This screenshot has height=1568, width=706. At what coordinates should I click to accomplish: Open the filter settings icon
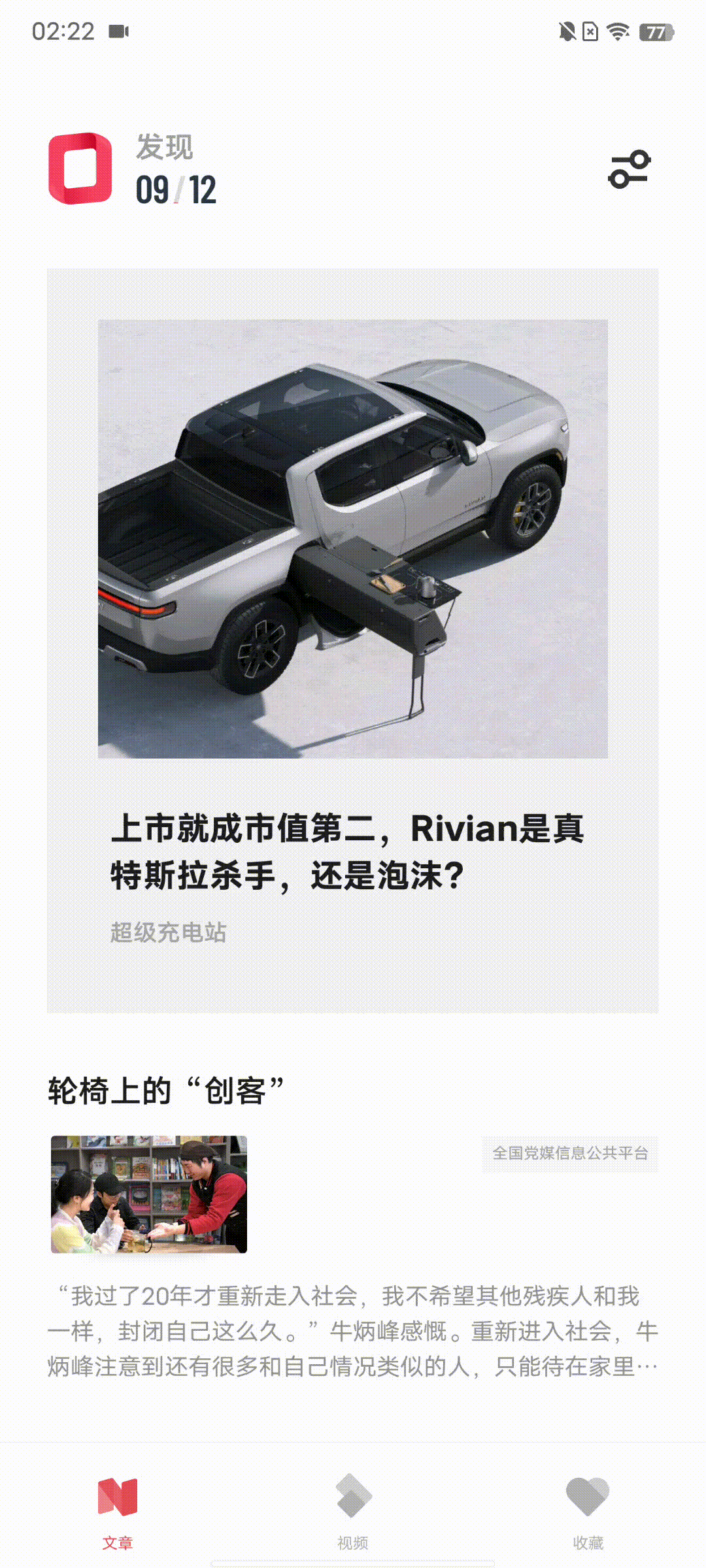pyautogui.click(x=629, y=169)
